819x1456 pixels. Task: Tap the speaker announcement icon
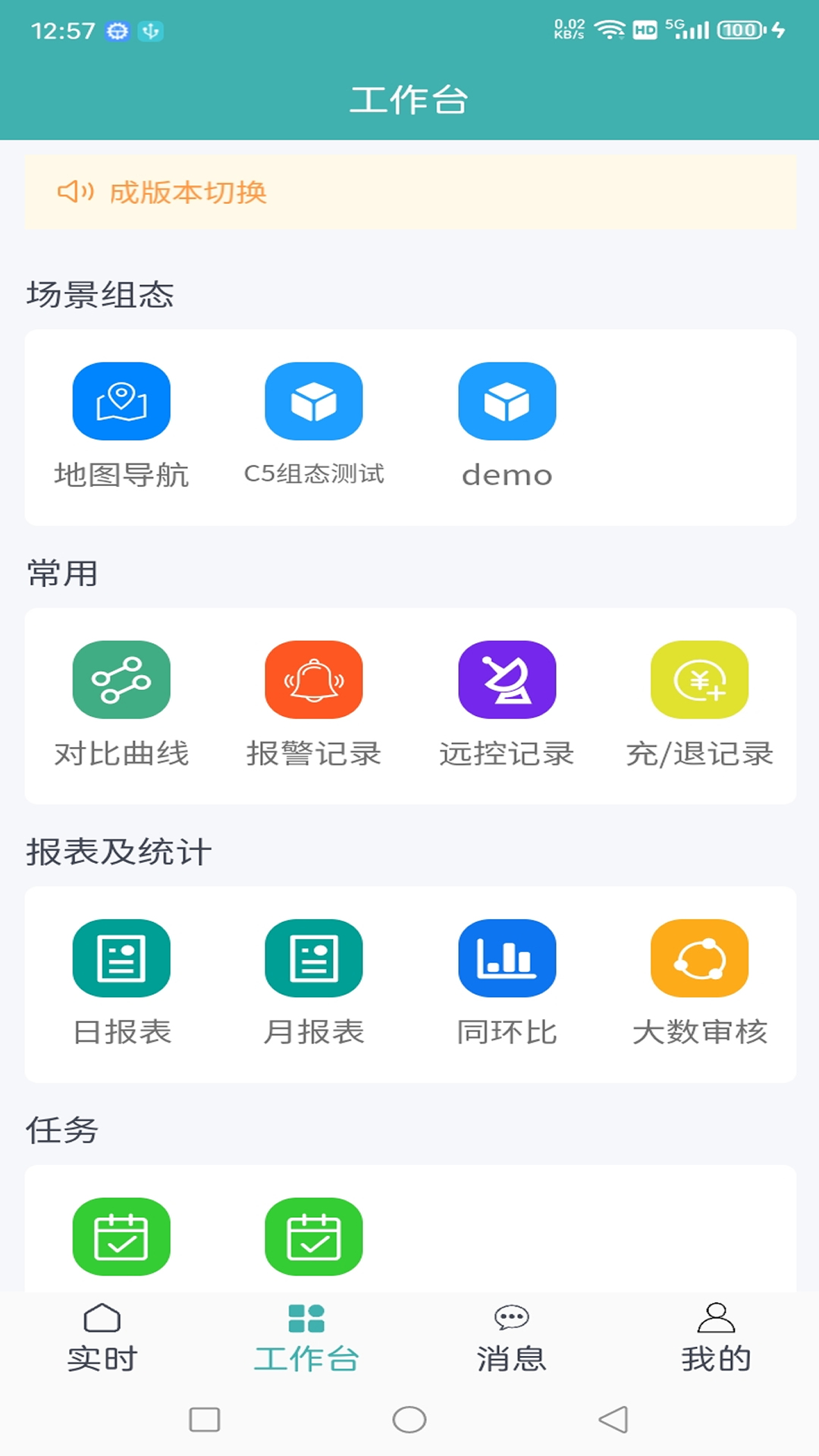74,193
